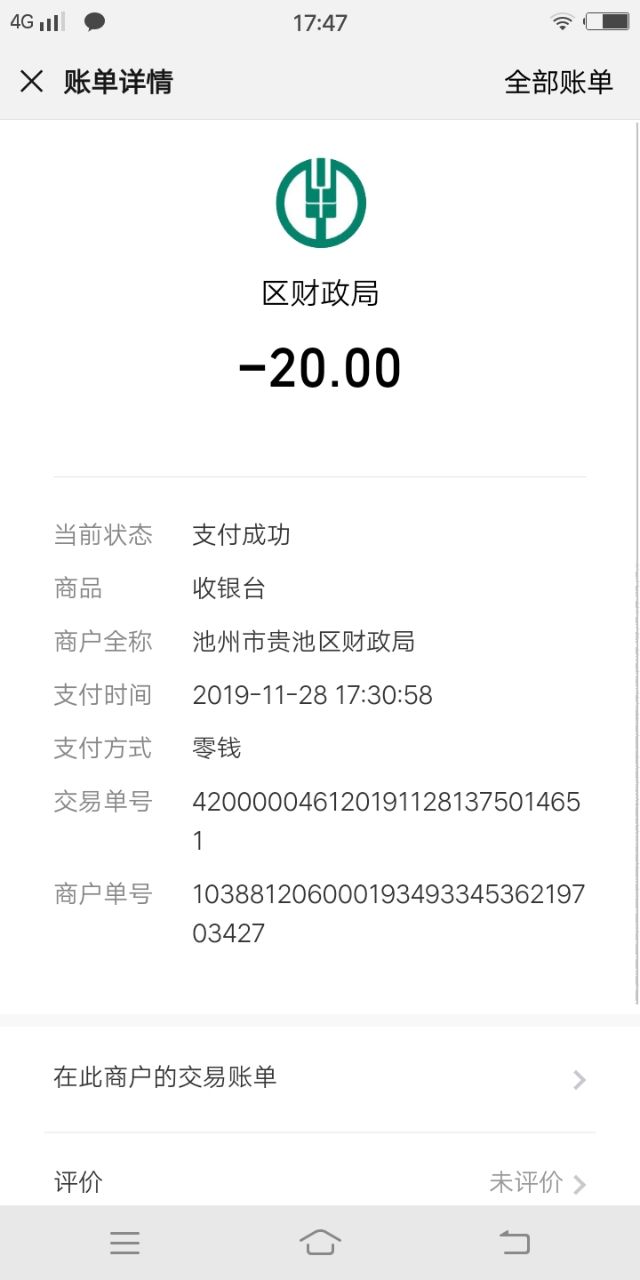Screen dimensions: 640x1280
Task: Go to the system home screen
Action: click(x=320, y=1243)
